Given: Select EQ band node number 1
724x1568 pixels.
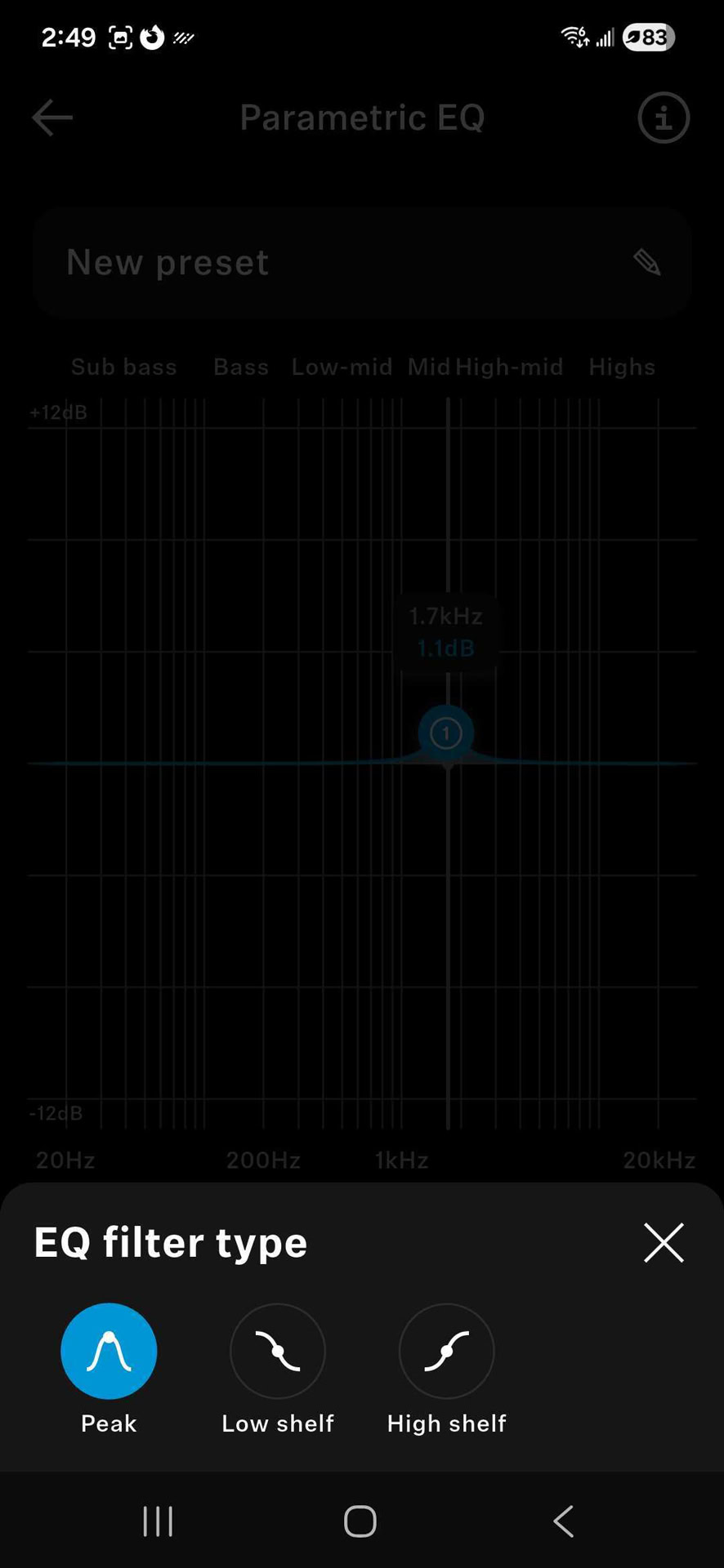Looking at the screenshot, I should (445, 733).
